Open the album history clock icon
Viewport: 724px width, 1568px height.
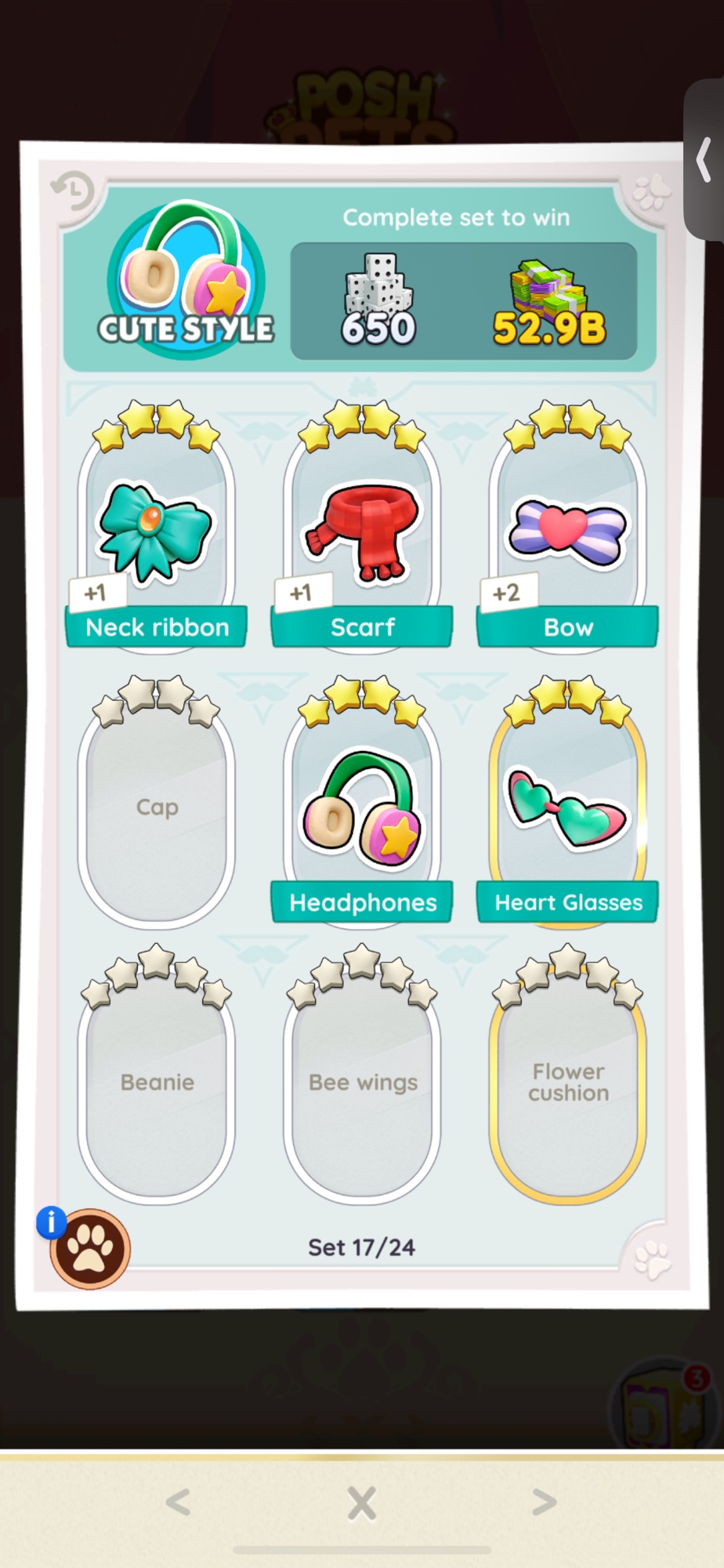coord(74,191)
